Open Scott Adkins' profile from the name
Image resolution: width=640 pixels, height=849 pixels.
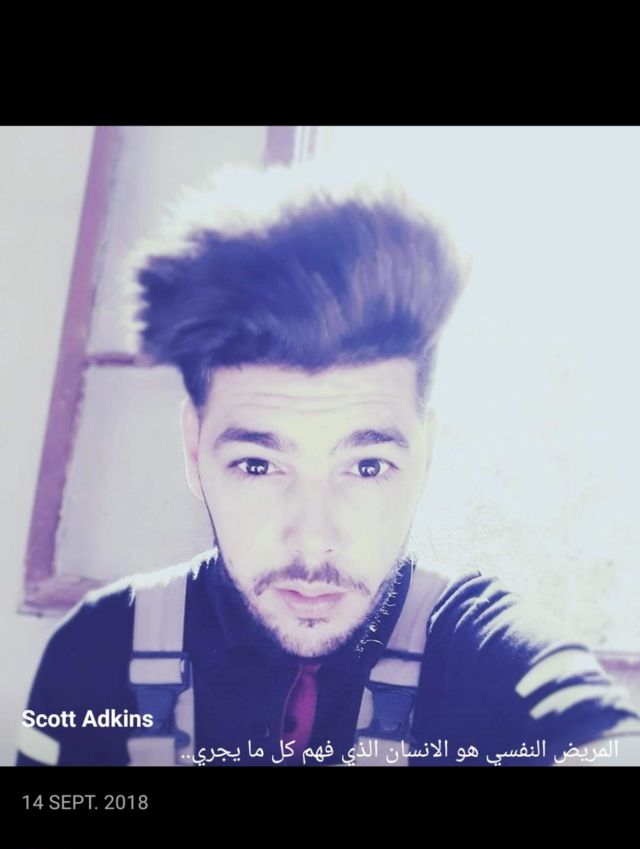tap(87, 719)
